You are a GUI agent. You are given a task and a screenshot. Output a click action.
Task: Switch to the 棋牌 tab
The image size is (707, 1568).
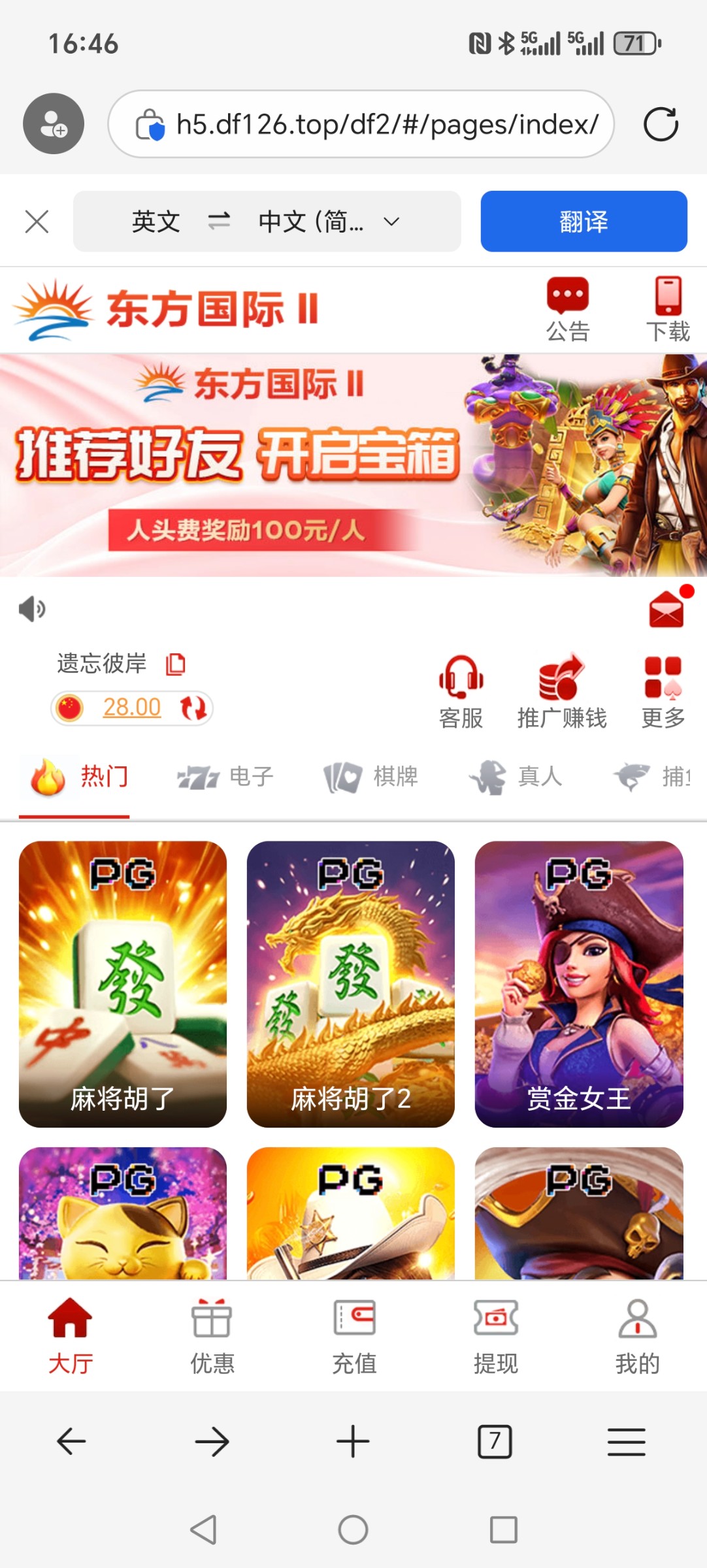370,777
